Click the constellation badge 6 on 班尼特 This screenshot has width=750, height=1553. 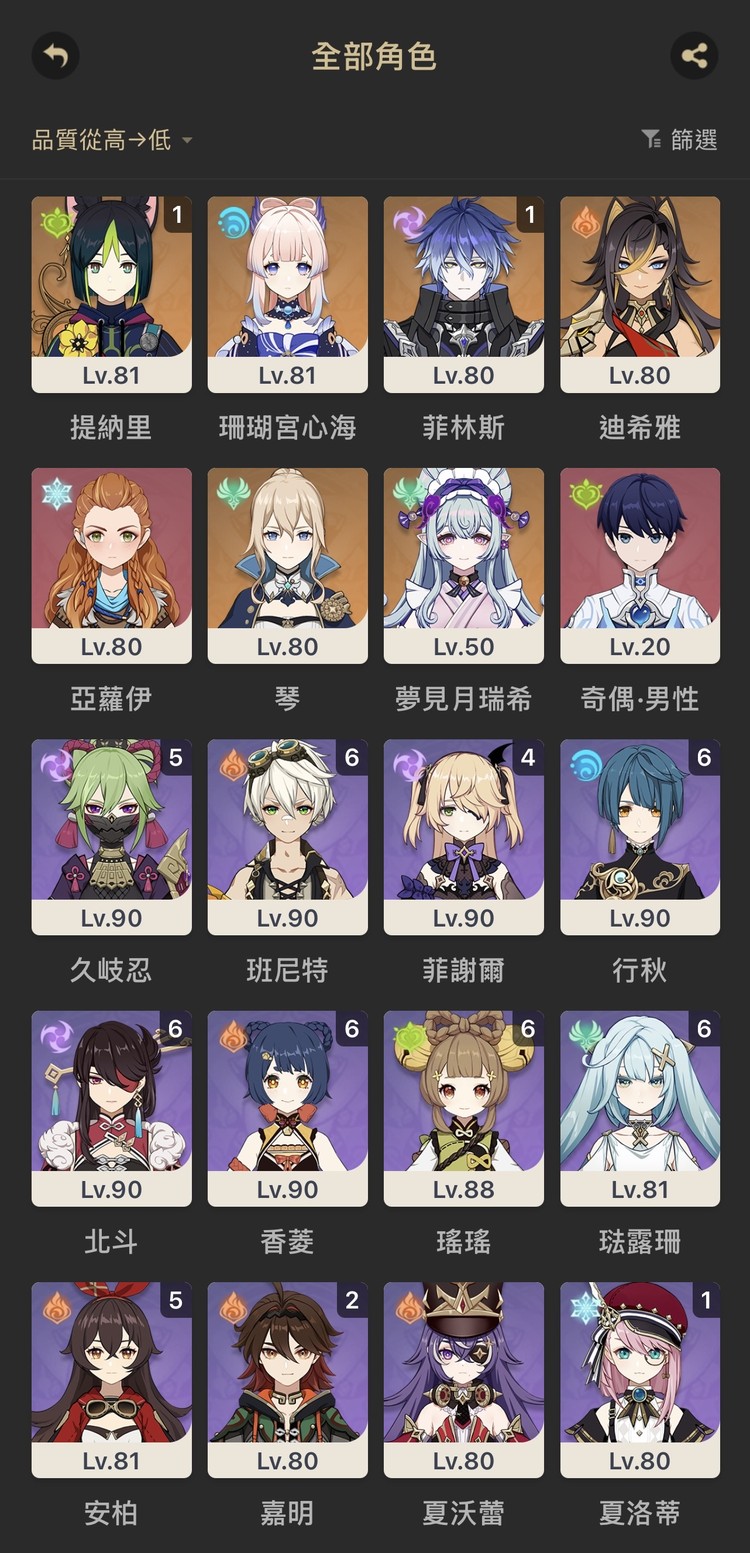coord(354,758)
